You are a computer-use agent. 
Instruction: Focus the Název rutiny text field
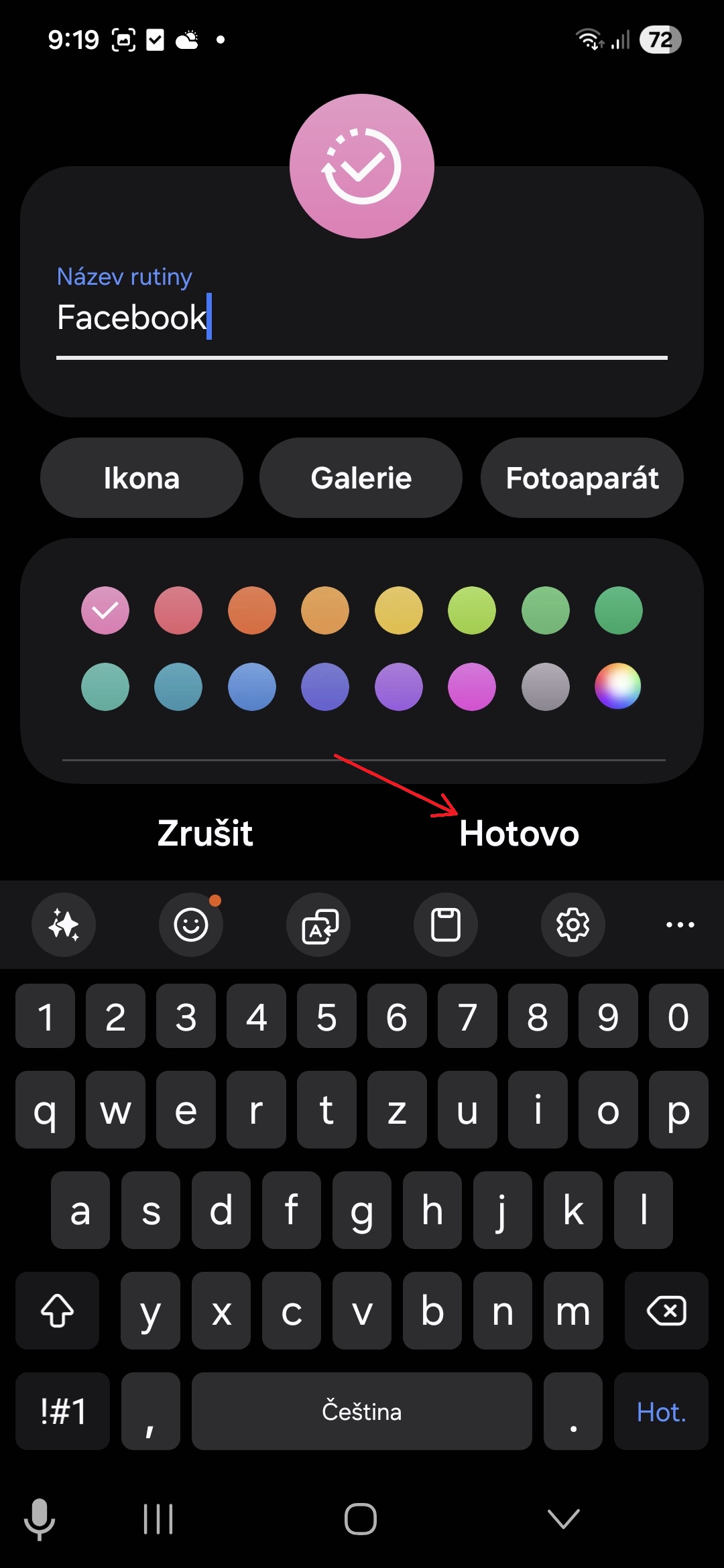tap(362, 318)
